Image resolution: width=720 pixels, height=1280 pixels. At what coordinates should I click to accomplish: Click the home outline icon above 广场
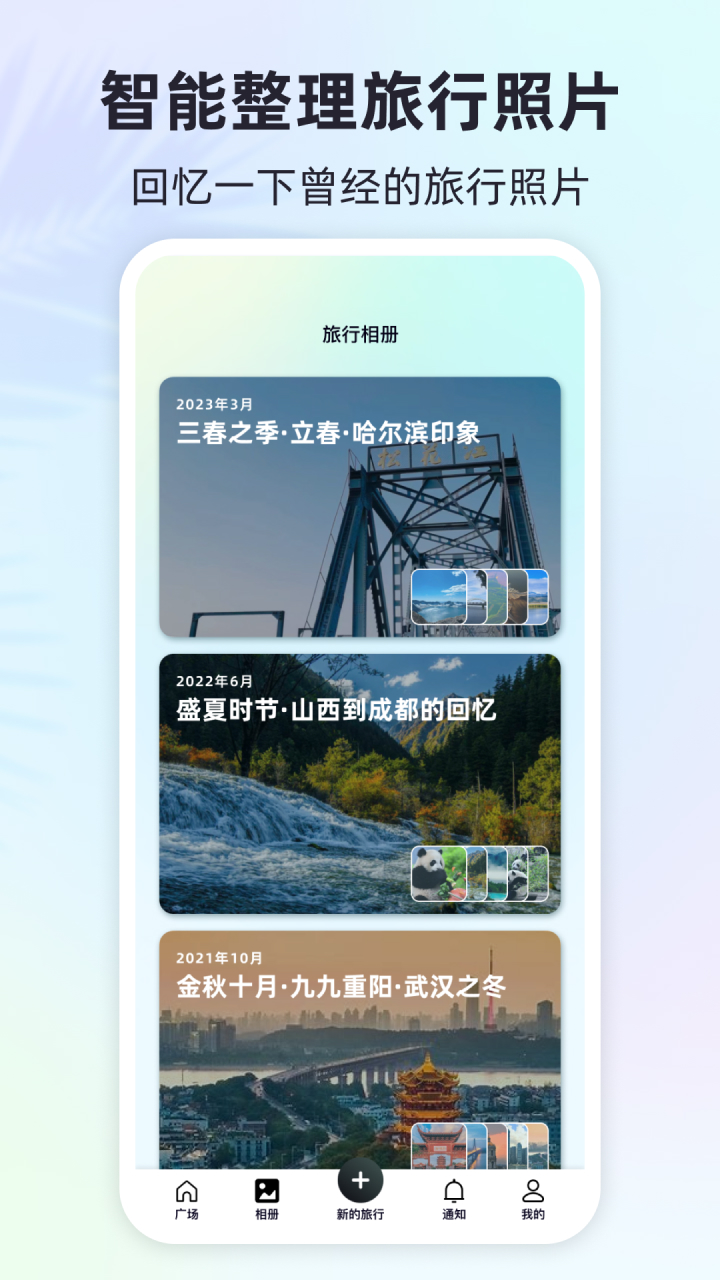[x=186, y=1192]
